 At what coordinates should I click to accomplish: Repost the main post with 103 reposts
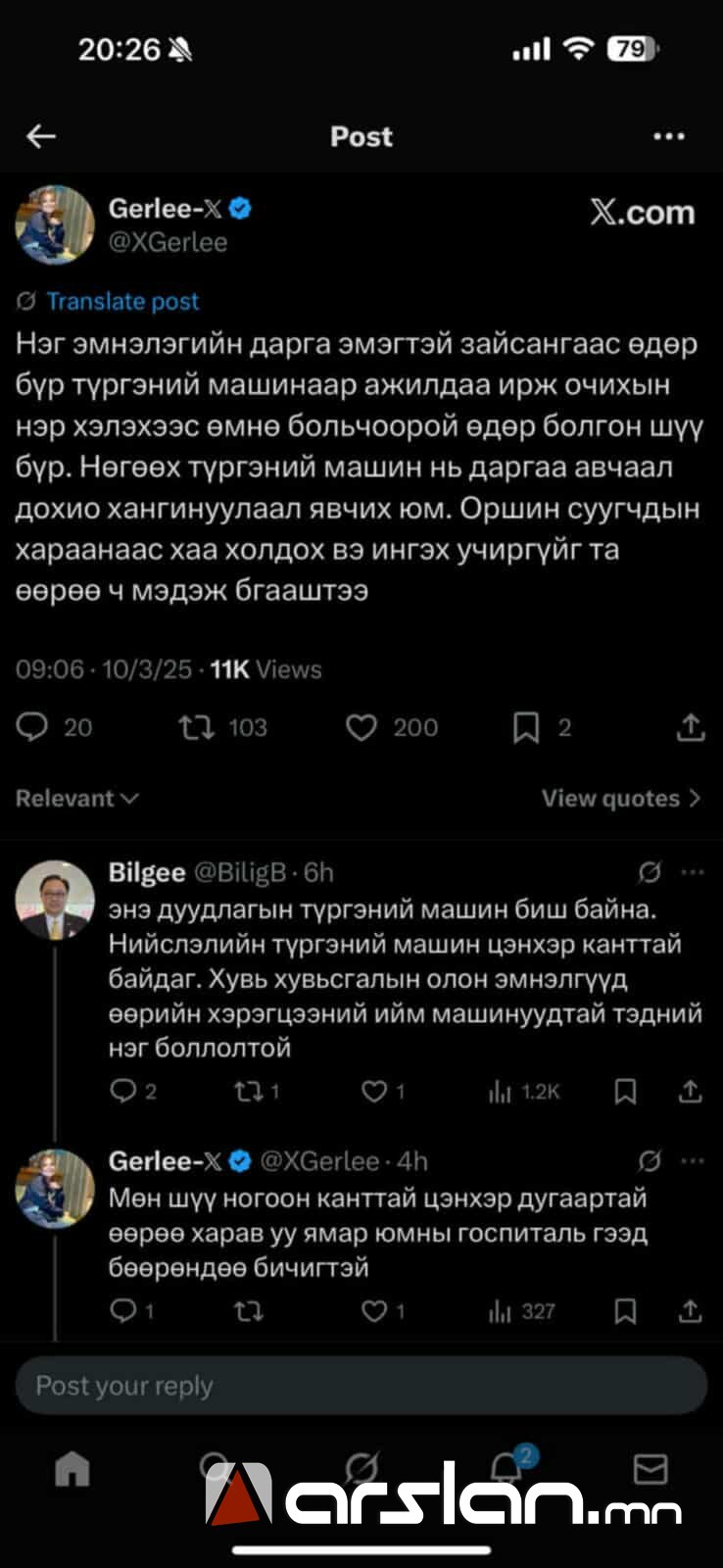pos(197,727)
